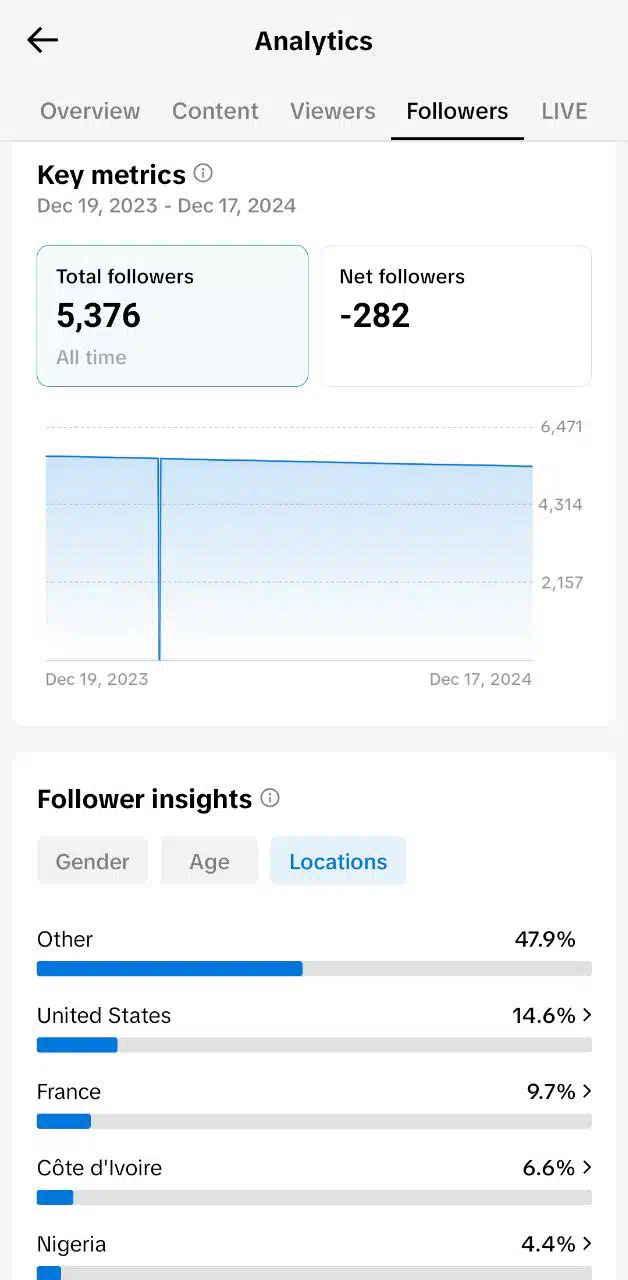Go back from Analytics

[43, 40]
